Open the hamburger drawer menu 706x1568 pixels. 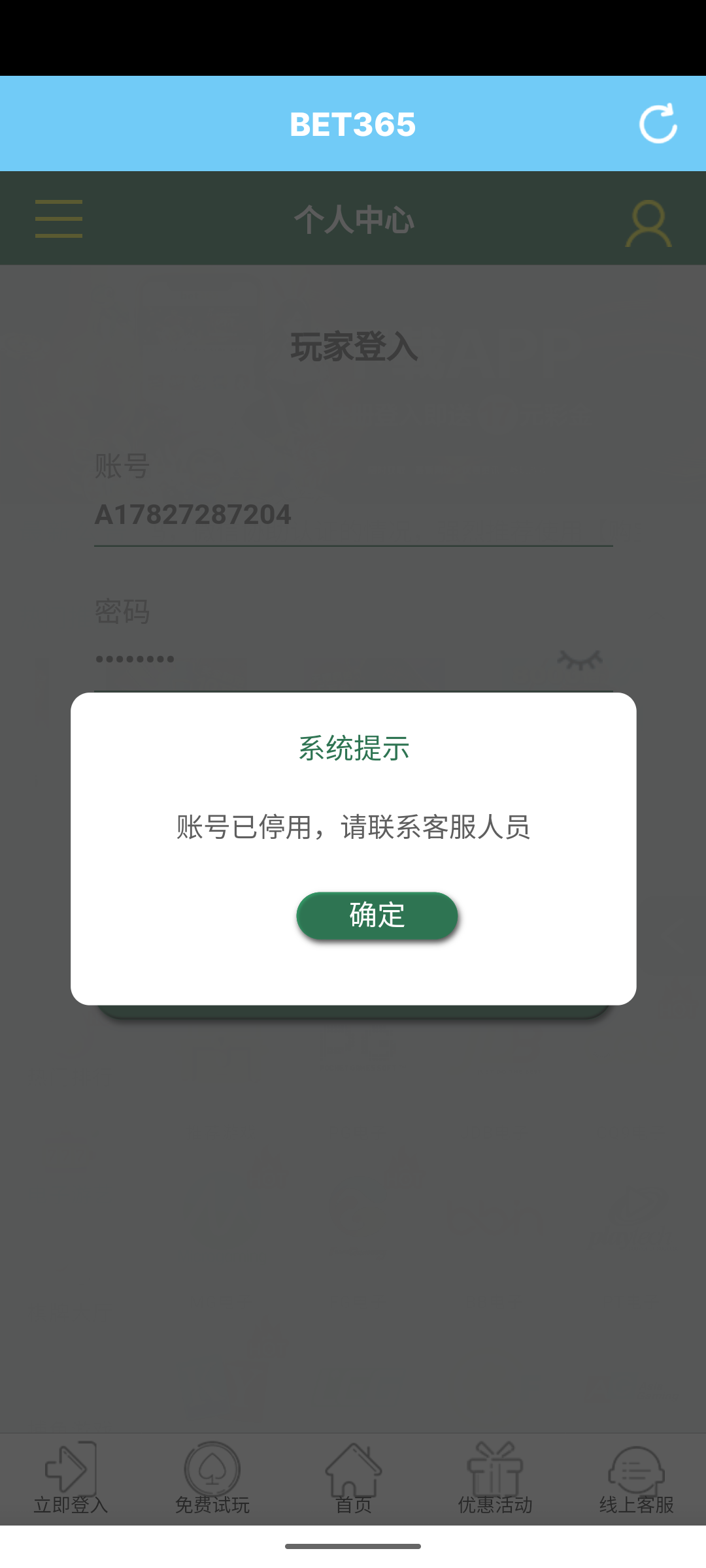59,219
